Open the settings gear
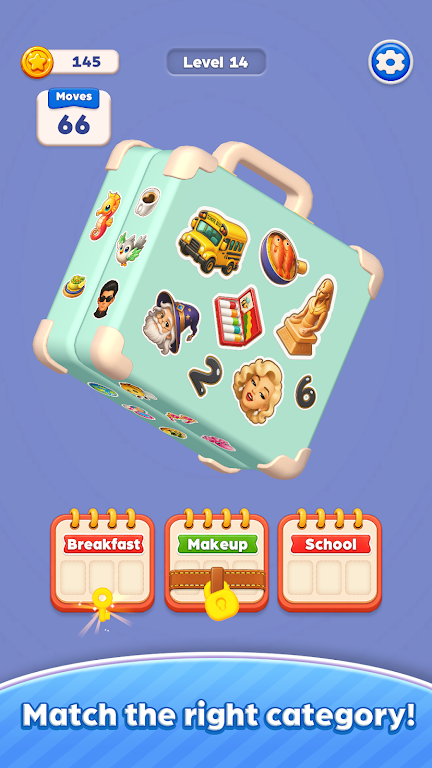 coord(390,62)
